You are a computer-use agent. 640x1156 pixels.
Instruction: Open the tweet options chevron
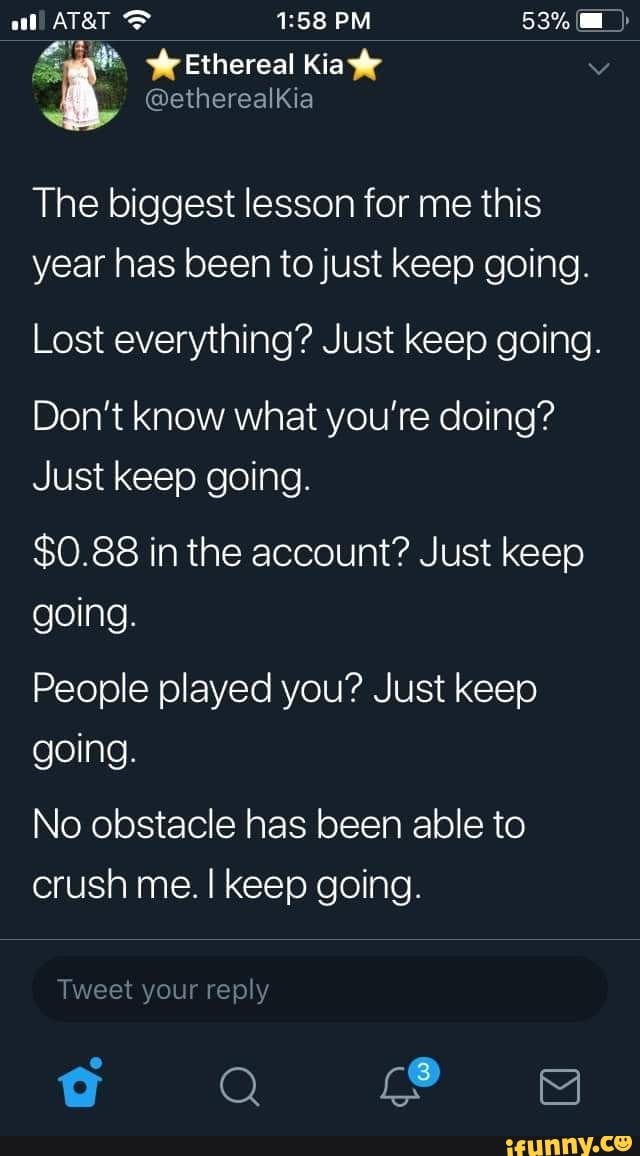click(x=597, y=69)
